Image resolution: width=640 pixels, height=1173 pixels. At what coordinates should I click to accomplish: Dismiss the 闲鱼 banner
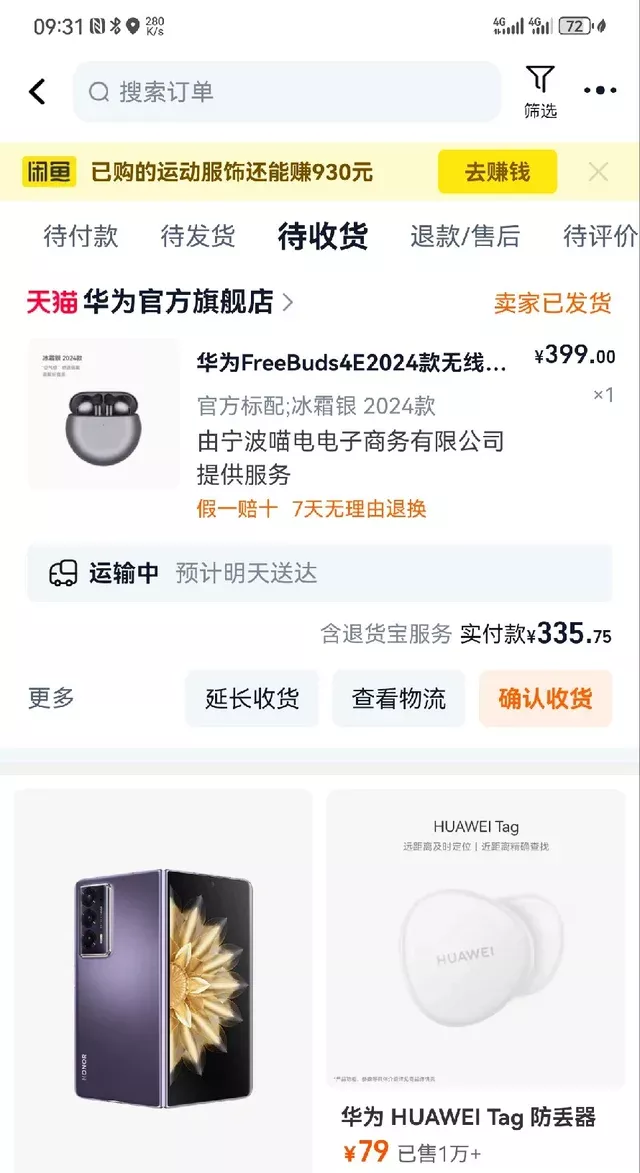pyautogui.click(x=598, y=172)
